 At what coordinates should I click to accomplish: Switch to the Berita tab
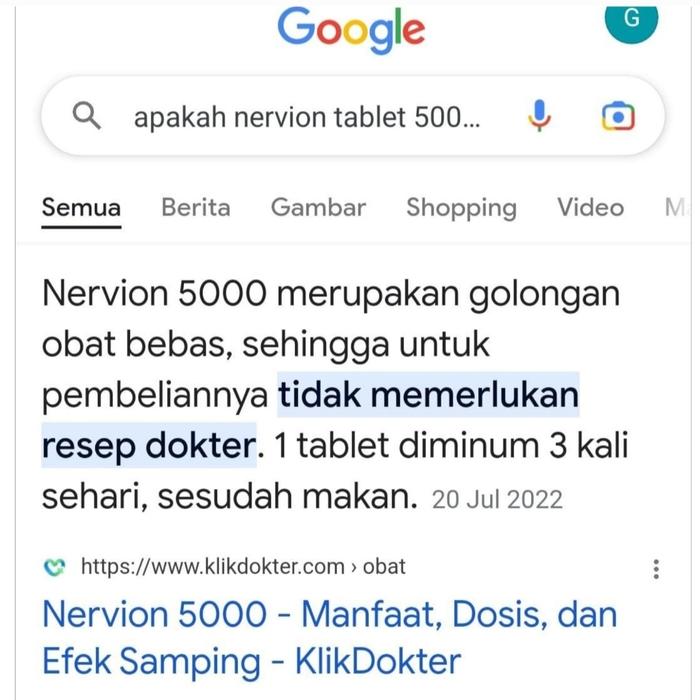[195, 208]
